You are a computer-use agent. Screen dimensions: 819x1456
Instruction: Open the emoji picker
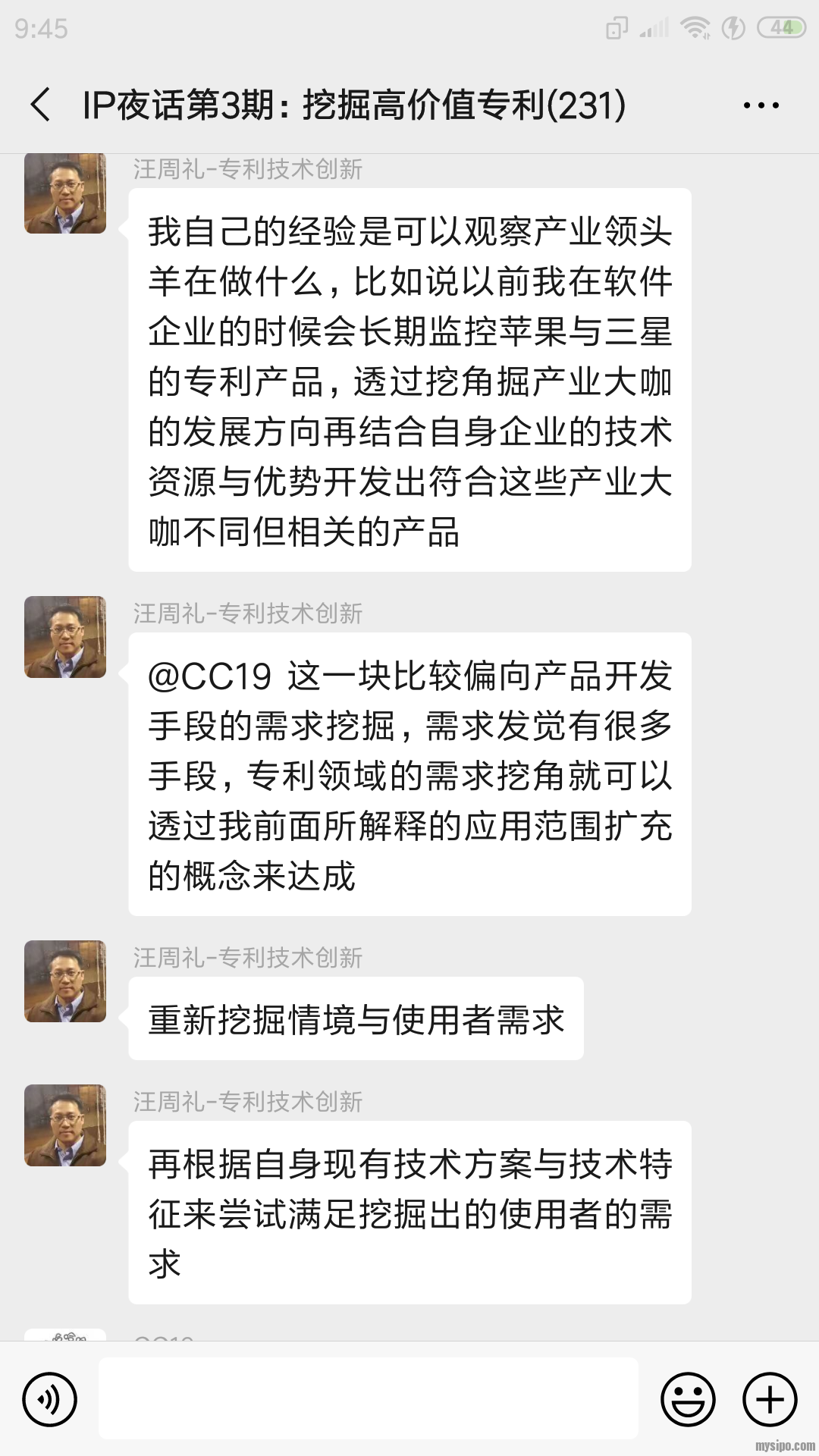(688, 1399)
